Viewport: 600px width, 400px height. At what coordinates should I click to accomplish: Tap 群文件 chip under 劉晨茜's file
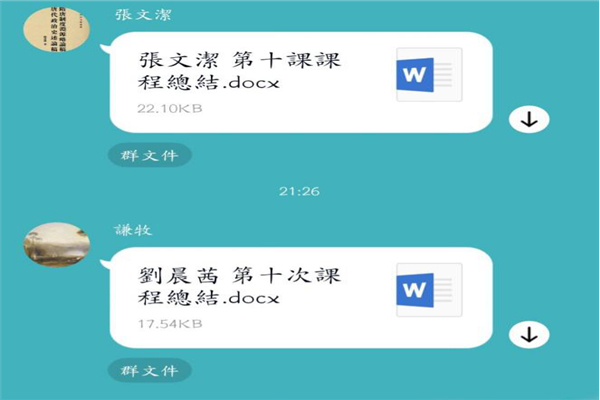click(149, 372)
